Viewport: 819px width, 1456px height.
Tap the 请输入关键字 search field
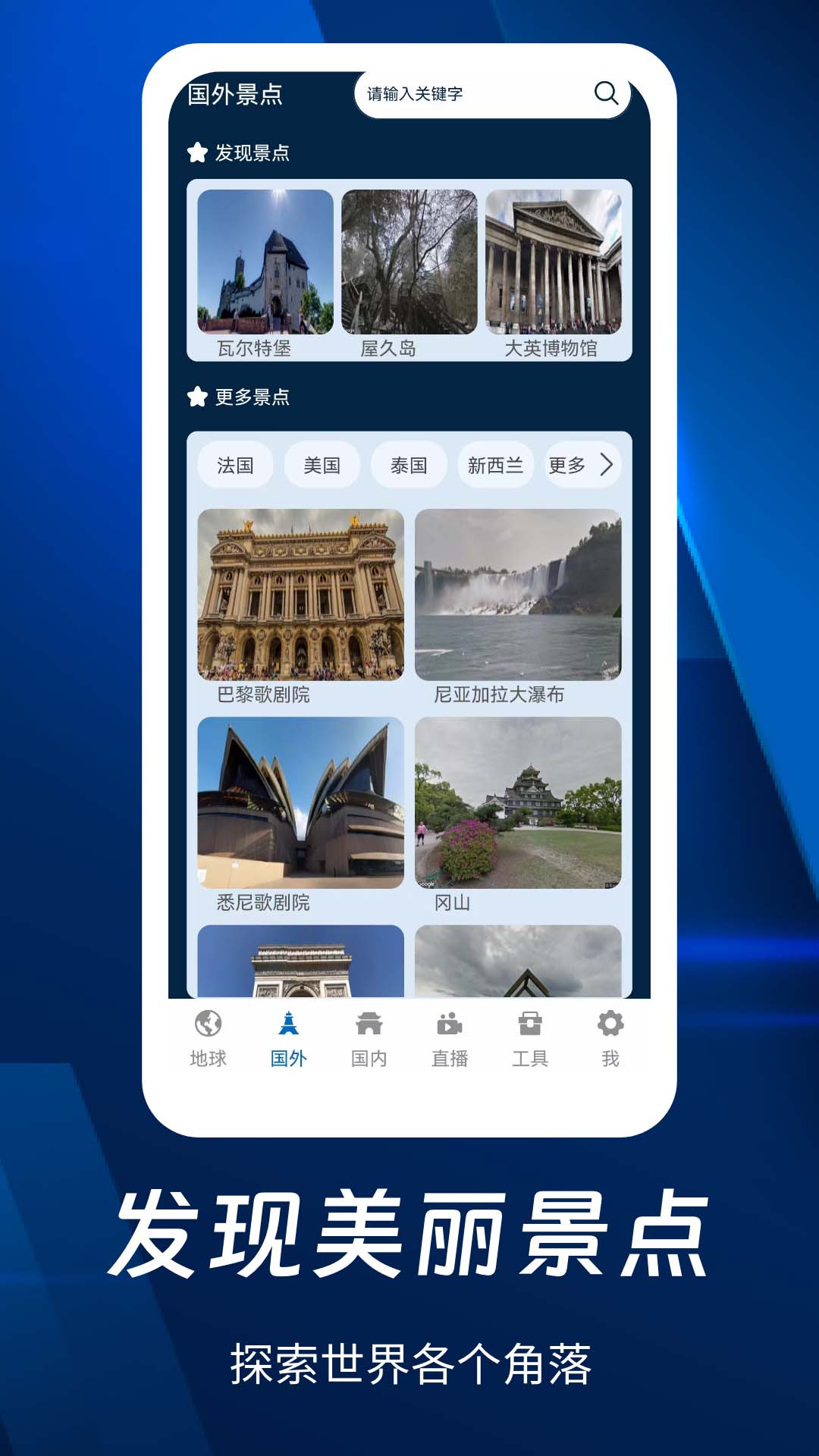[x=455, y=94]
